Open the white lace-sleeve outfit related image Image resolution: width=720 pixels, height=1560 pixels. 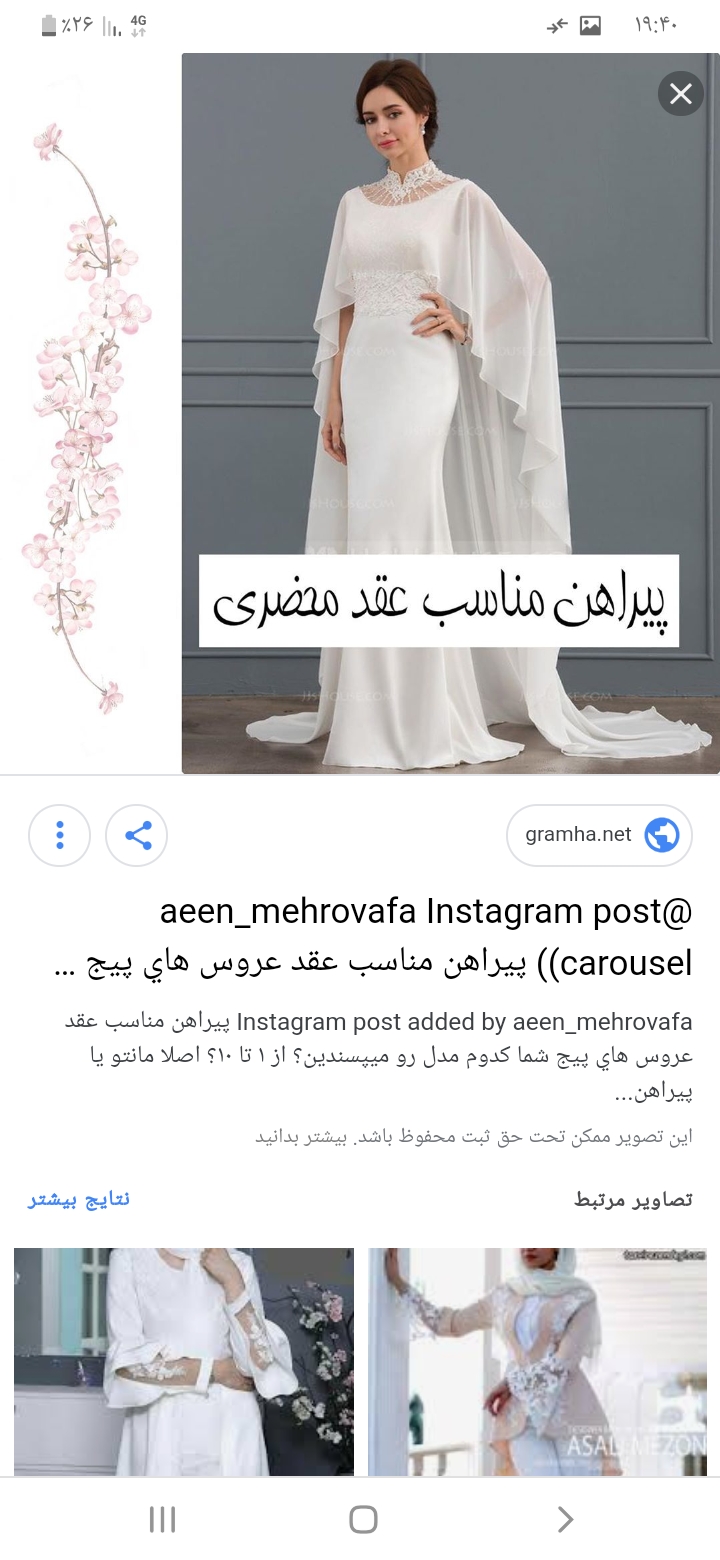pyautogui.click(x=184, y=1360)
